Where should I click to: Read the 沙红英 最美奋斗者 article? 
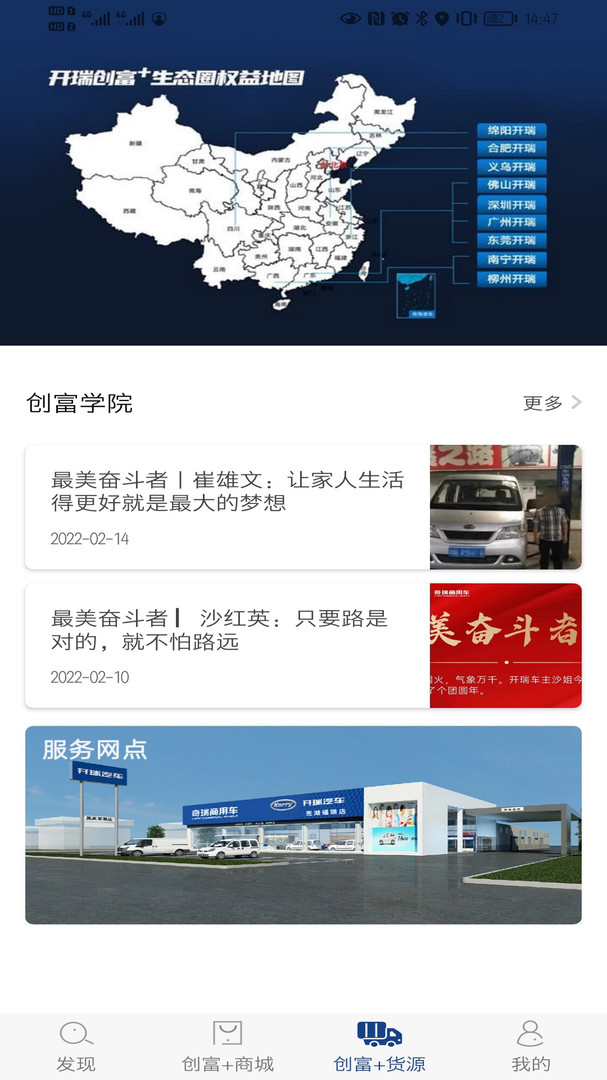303,646
